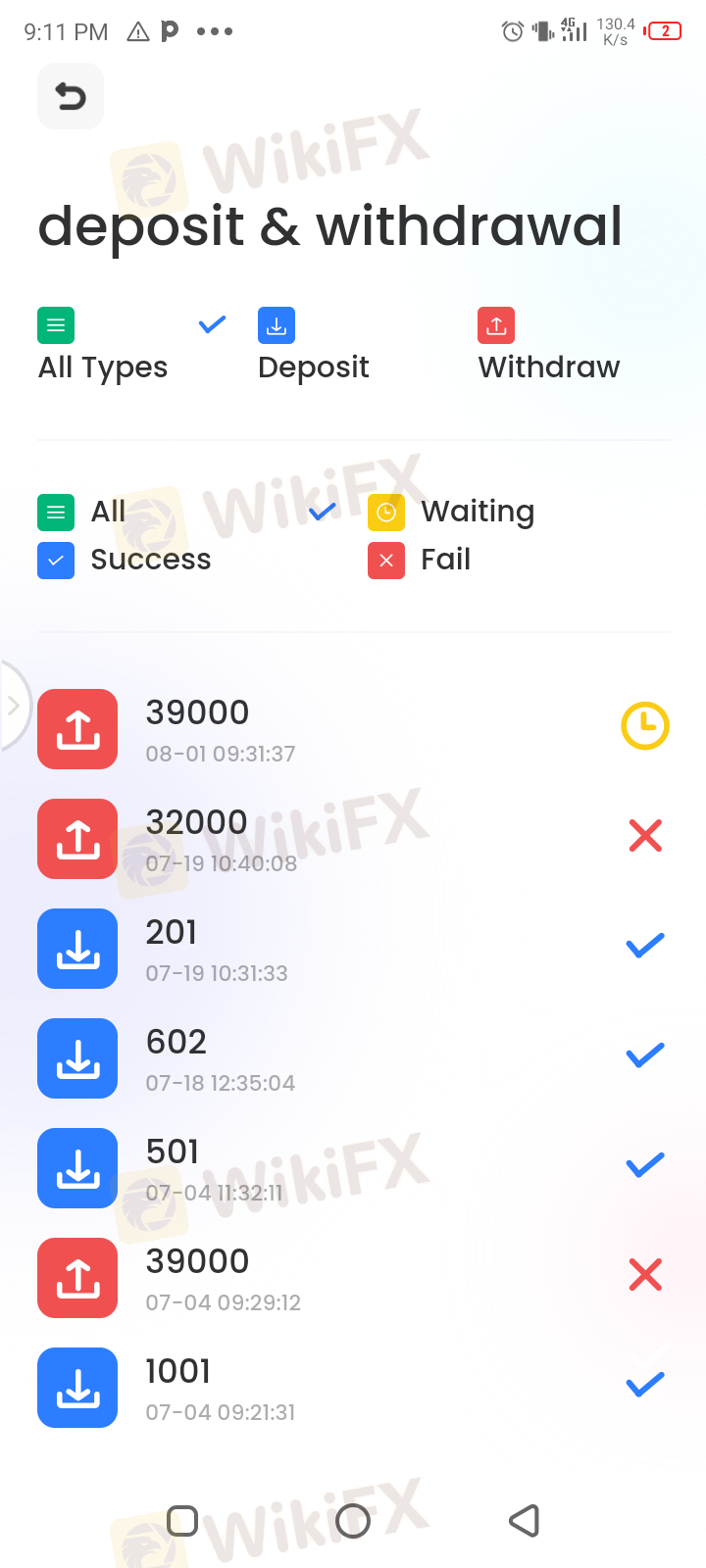Open the 501 deposit record

coord(353,1168)
